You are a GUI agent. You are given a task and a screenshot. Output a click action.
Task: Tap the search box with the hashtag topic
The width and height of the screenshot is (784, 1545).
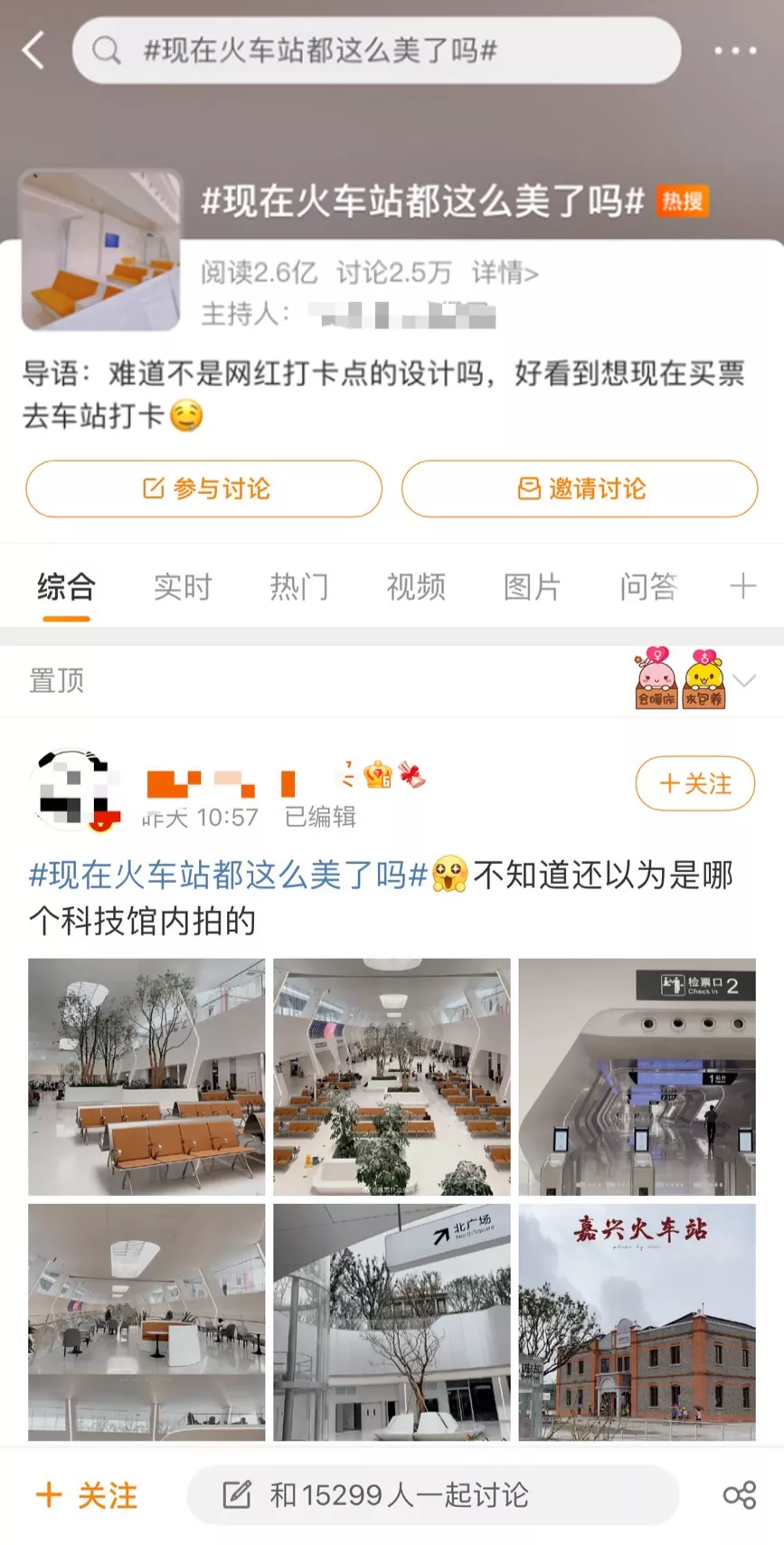click(x=375, y=51)
